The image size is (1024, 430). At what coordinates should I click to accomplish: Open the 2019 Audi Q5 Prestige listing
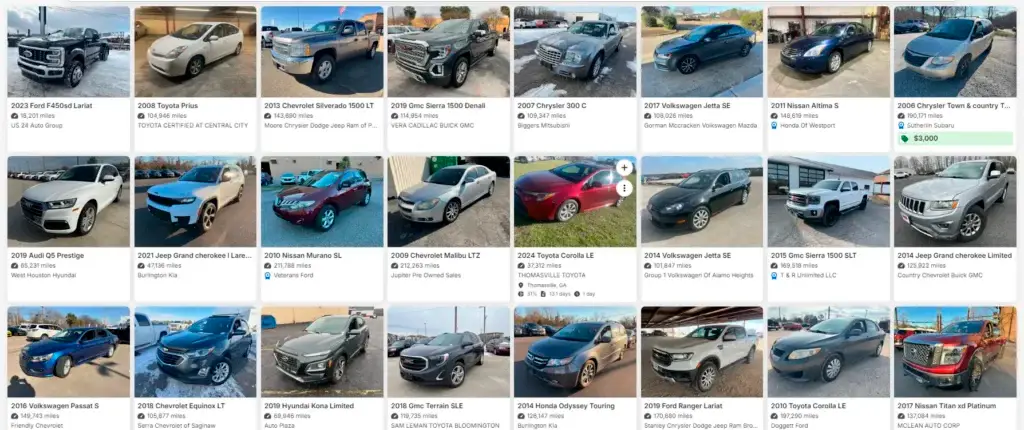pyautogui.click(x=68, y=202)
